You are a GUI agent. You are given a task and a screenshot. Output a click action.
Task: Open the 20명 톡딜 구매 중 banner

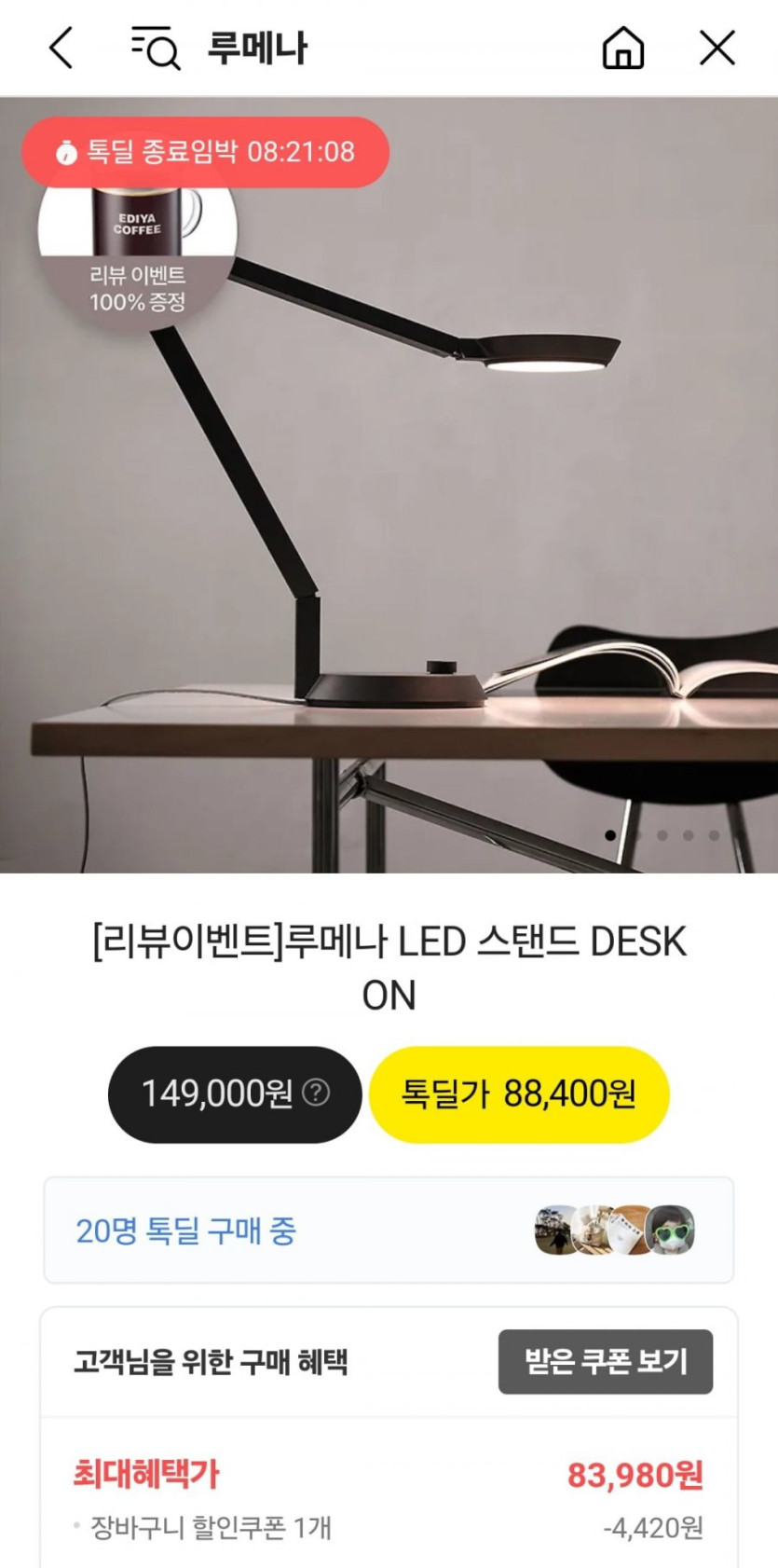[389, 1230]
